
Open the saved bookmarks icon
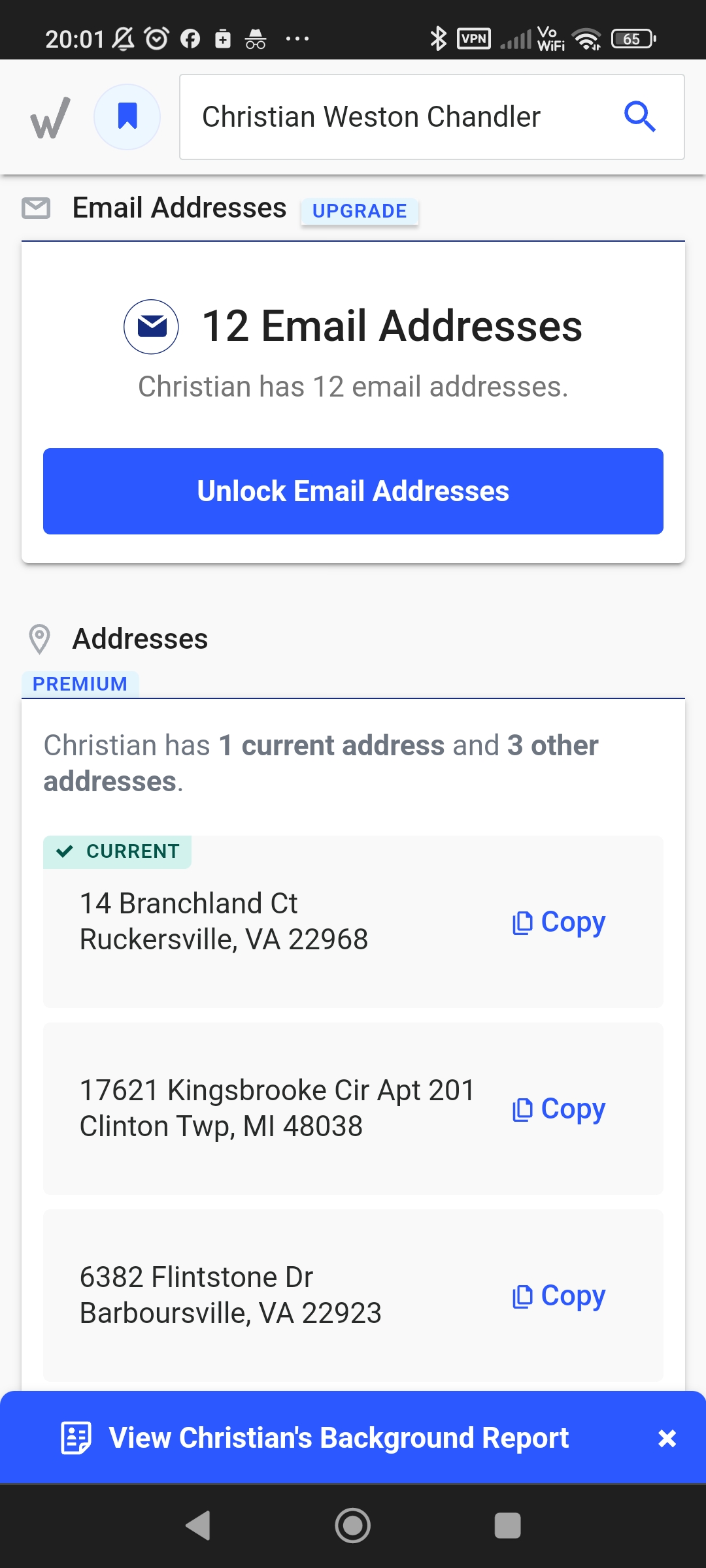coord(127,117)
